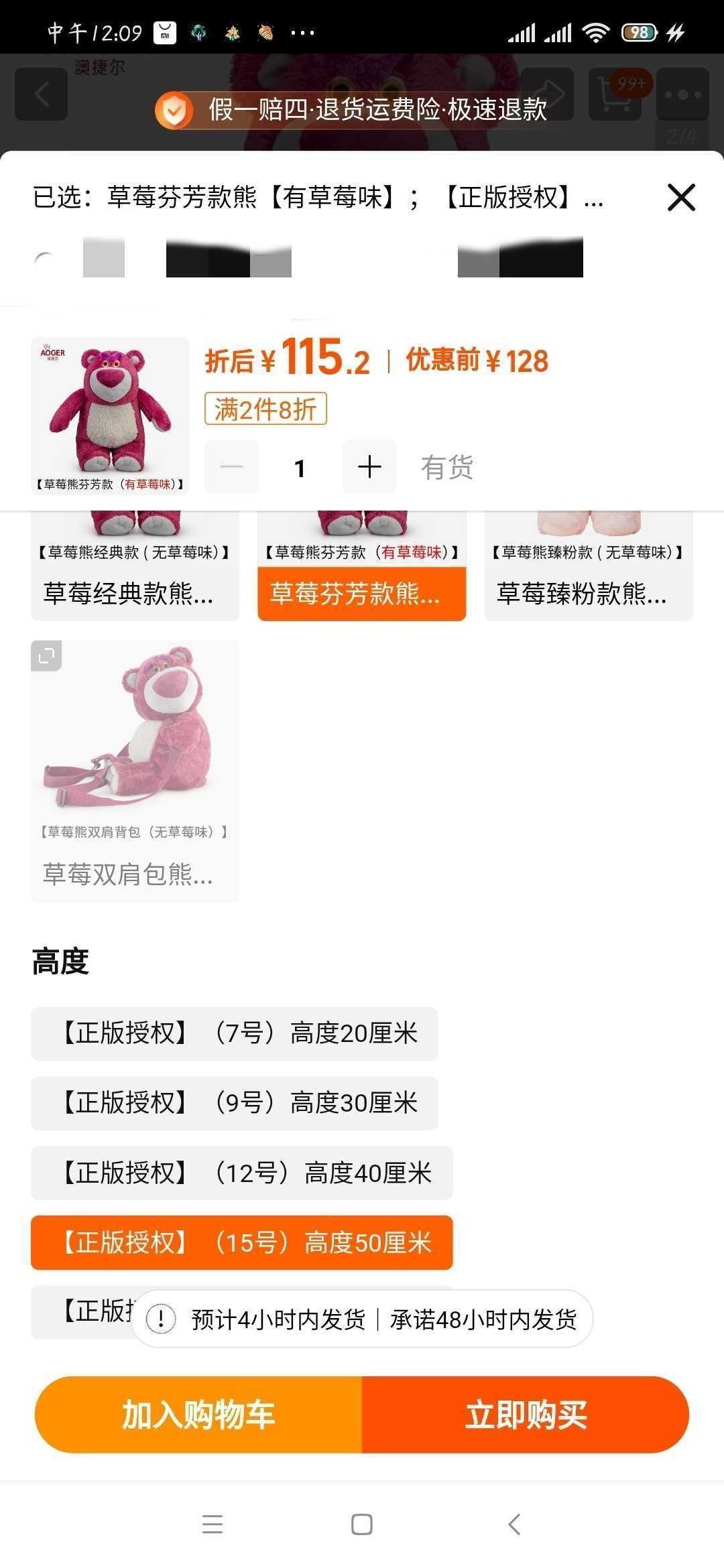Go back with system navigation arrow

tap(514, 1524)
